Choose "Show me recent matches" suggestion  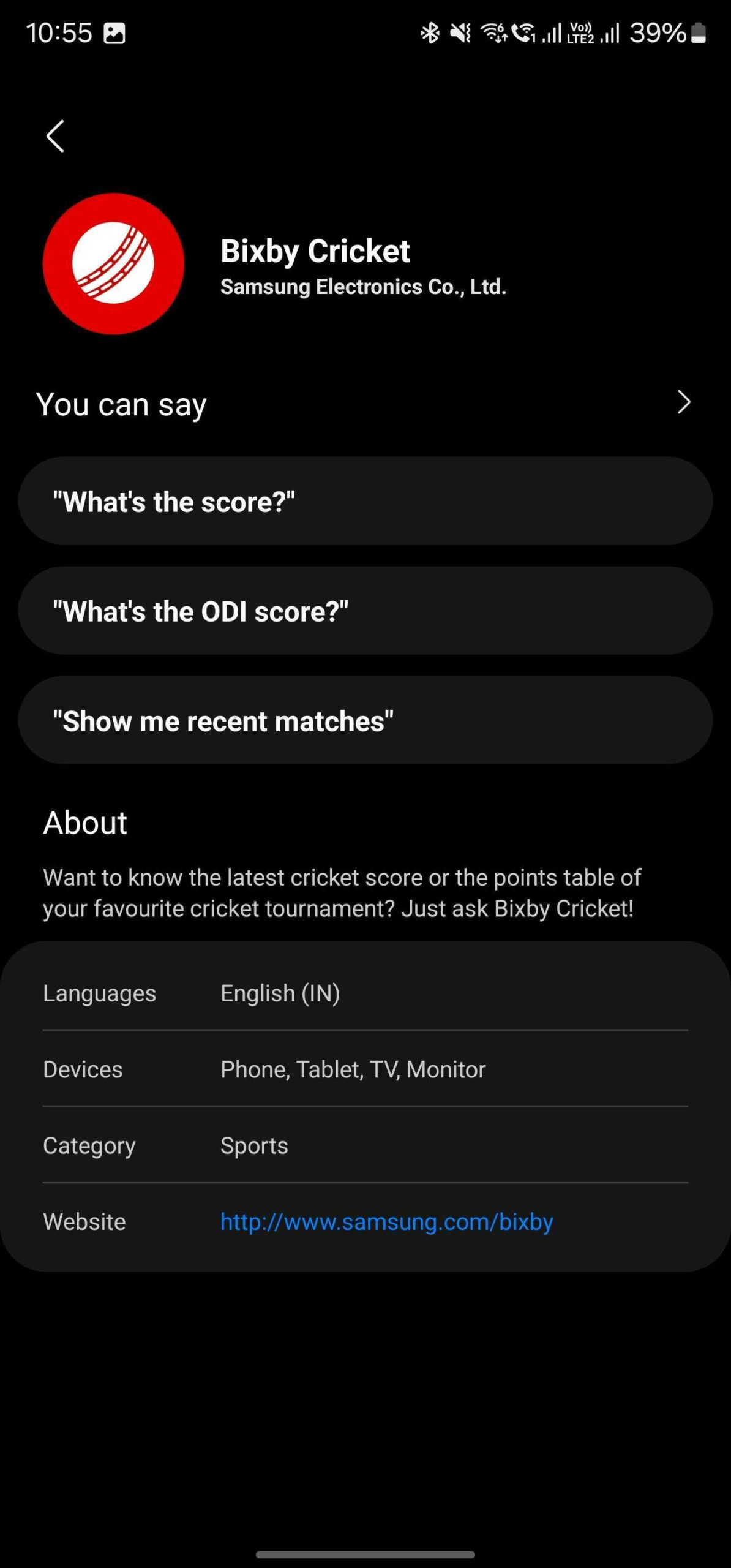tap(365, 720)
